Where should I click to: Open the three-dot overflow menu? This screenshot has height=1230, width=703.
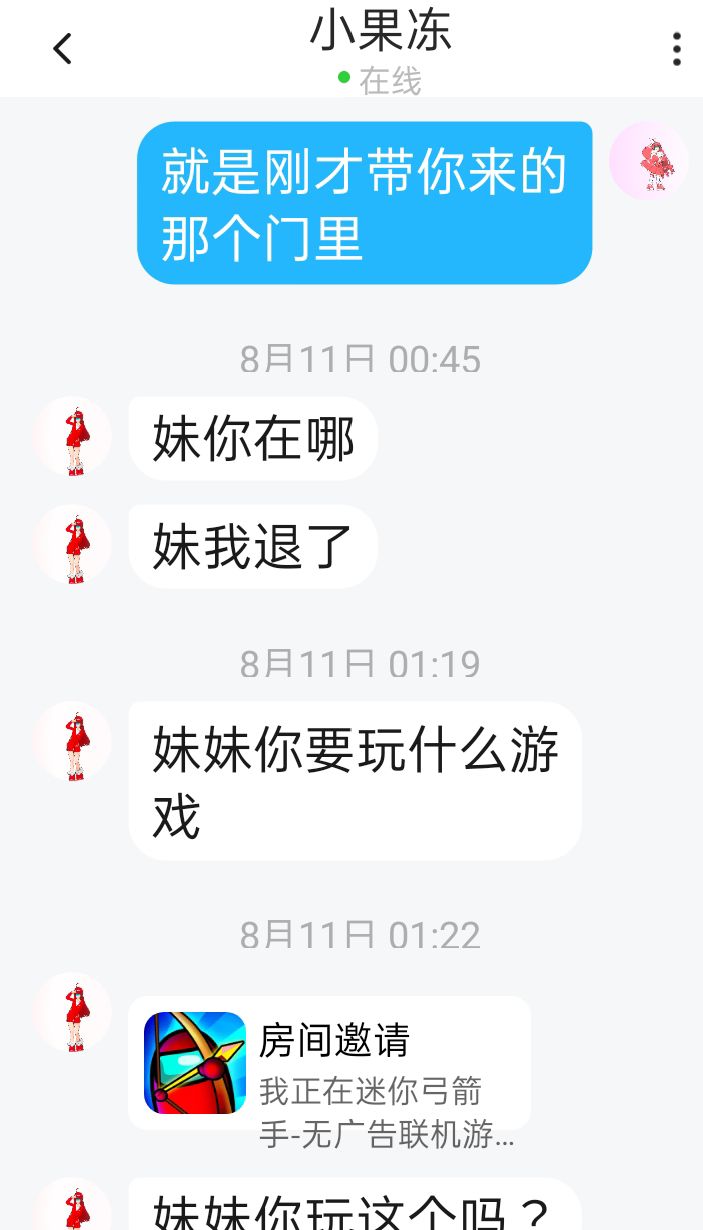[x=676, y=48]
